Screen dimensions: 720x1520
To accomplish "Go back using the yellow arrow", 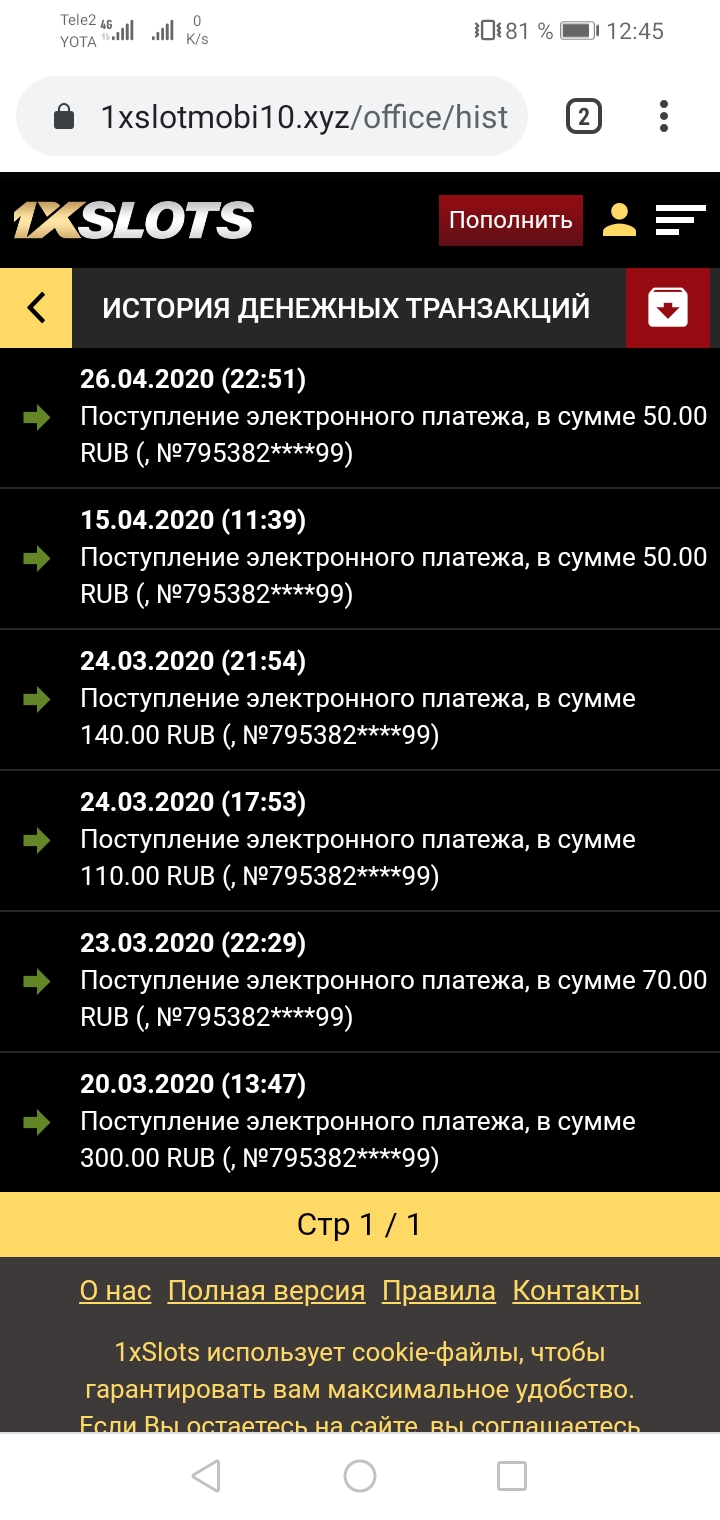I will pos(36,308).
